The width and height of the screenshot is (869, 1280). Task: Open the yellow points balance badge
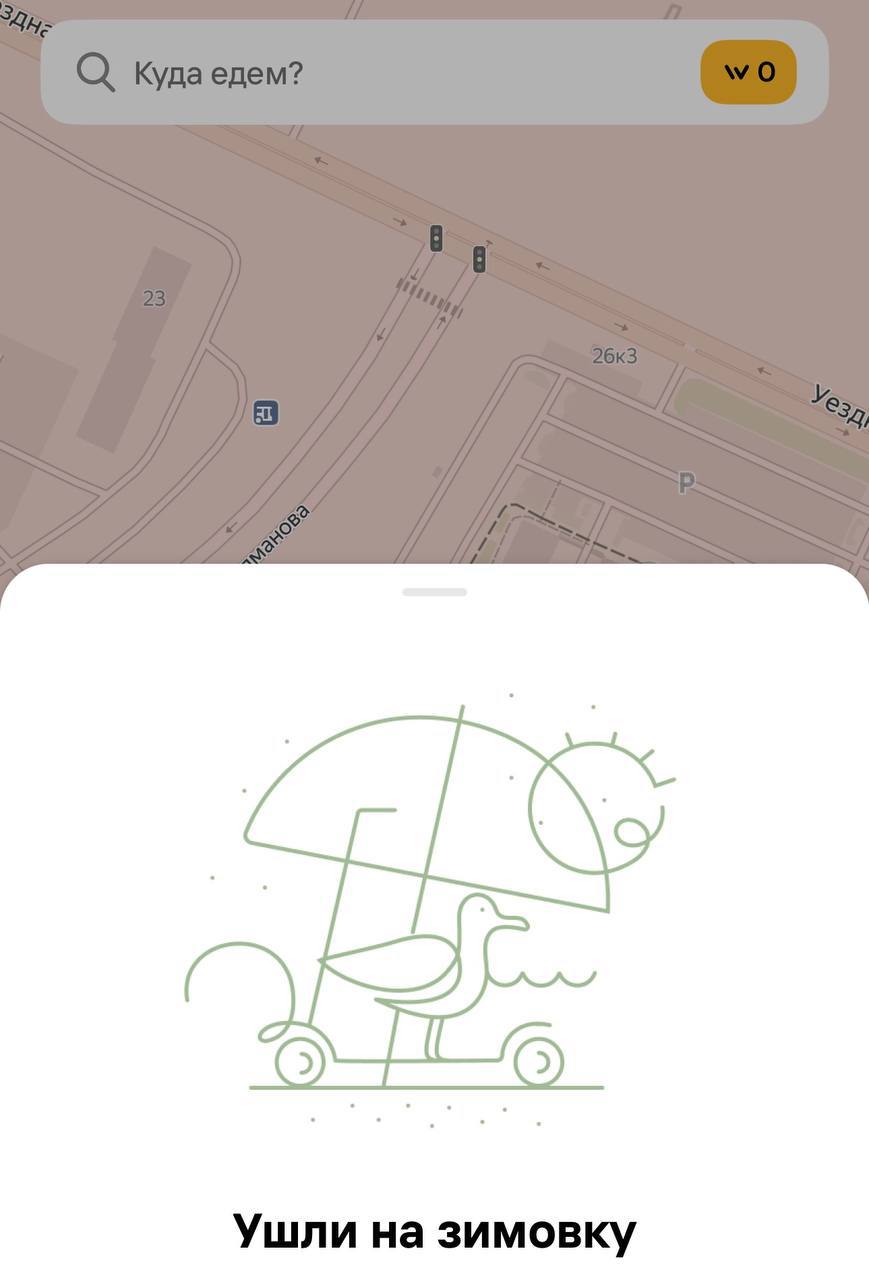(x=748, y=72)
